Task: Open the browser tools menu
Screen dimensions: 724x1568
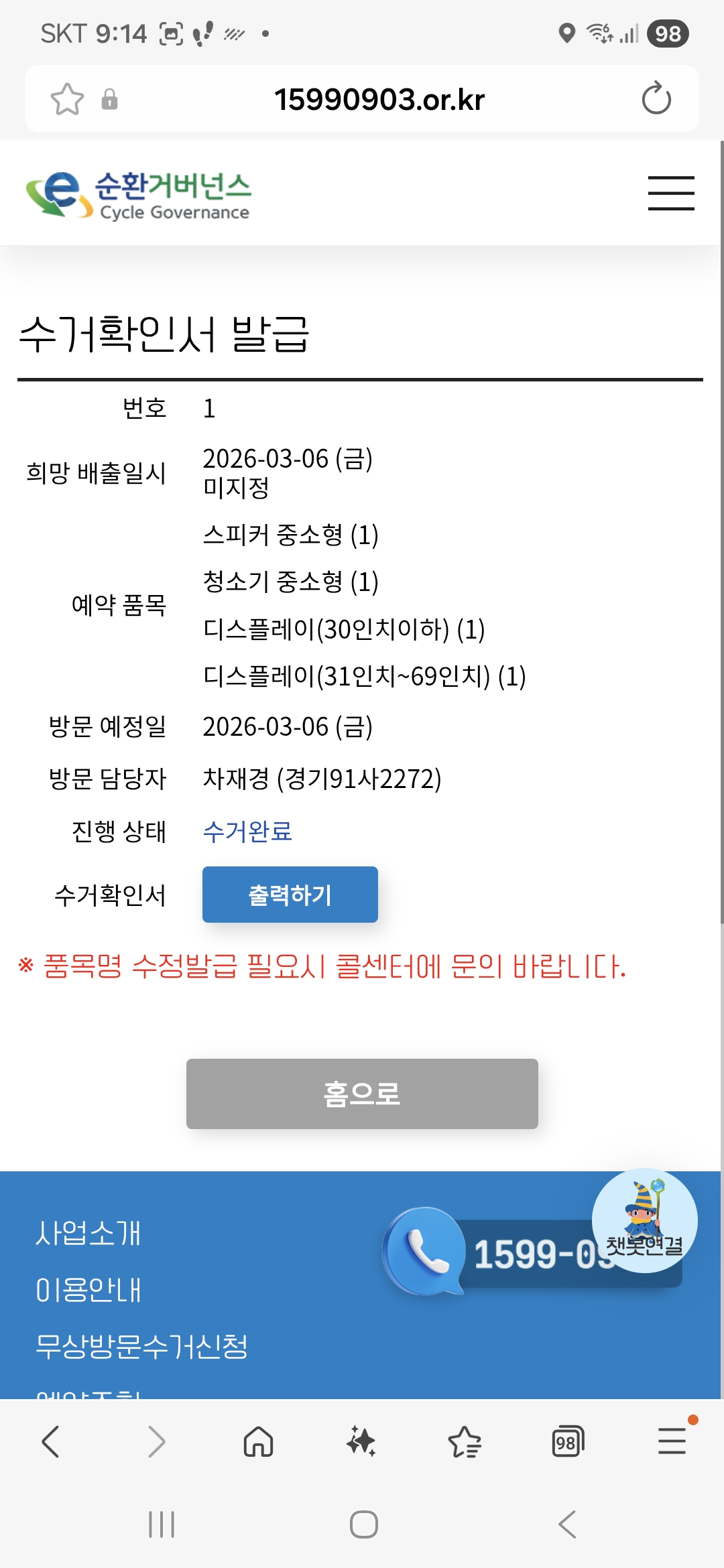Action: [x=672, y=1441]
